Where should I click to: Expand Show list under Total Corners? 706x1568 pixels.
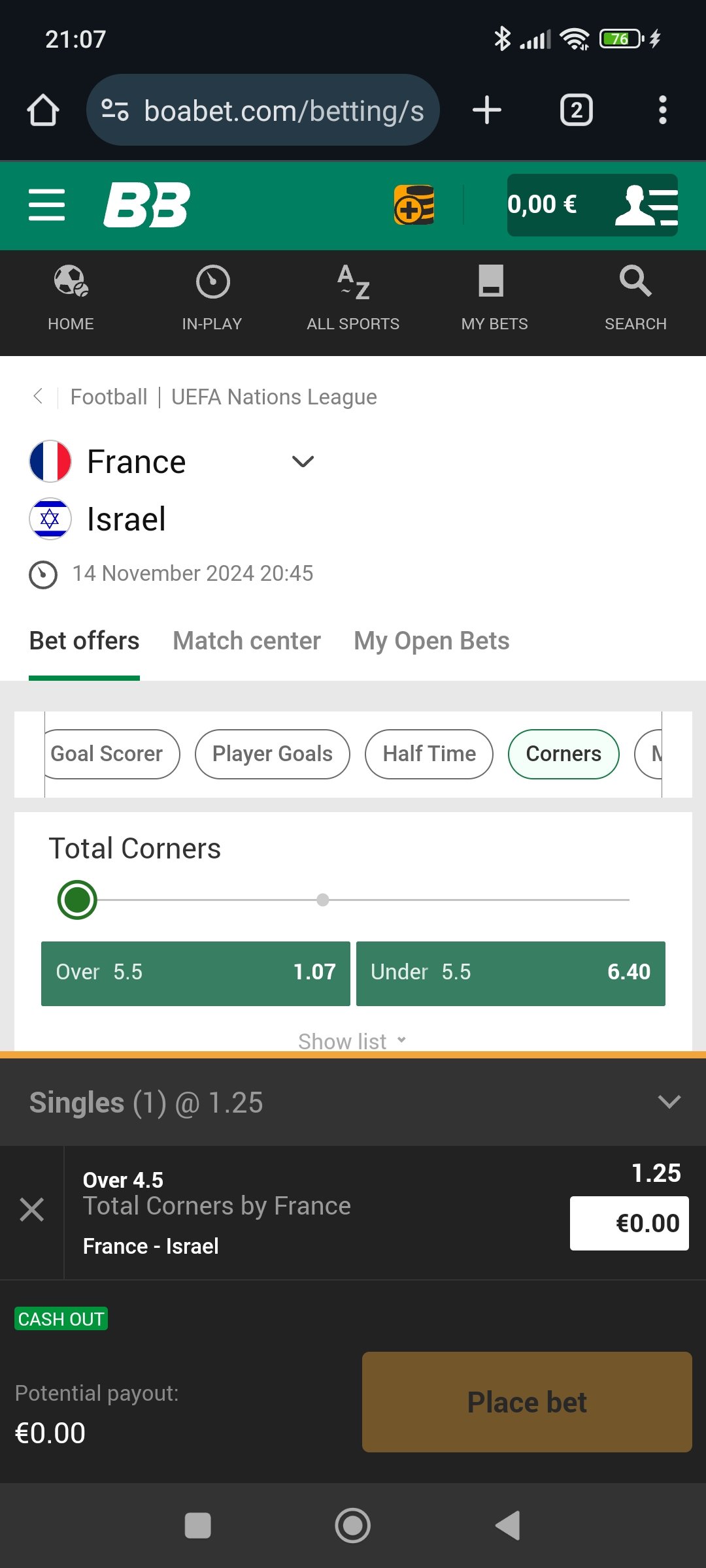coord(352,1040)
